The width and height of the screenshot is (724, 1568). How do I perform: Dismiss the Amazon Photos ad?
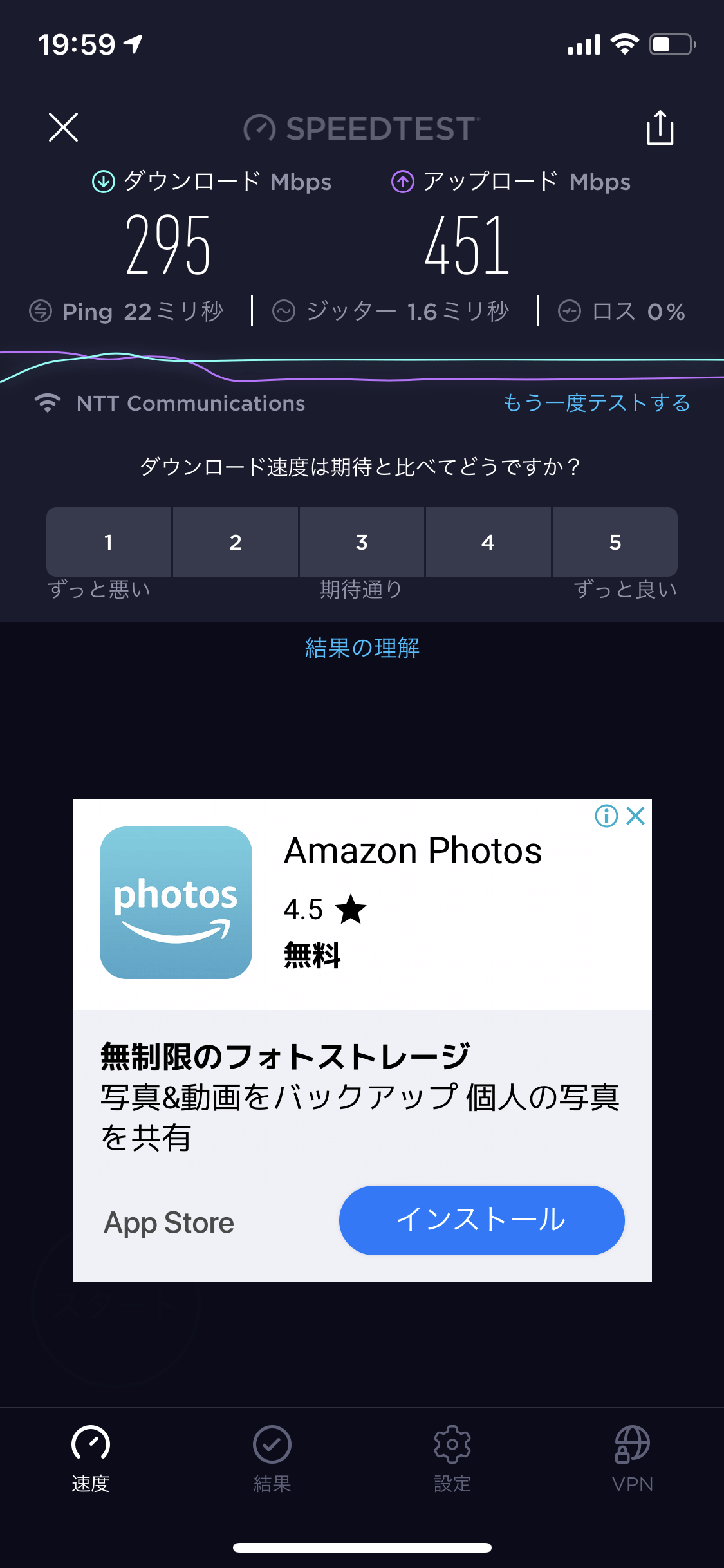click(636, 816)
